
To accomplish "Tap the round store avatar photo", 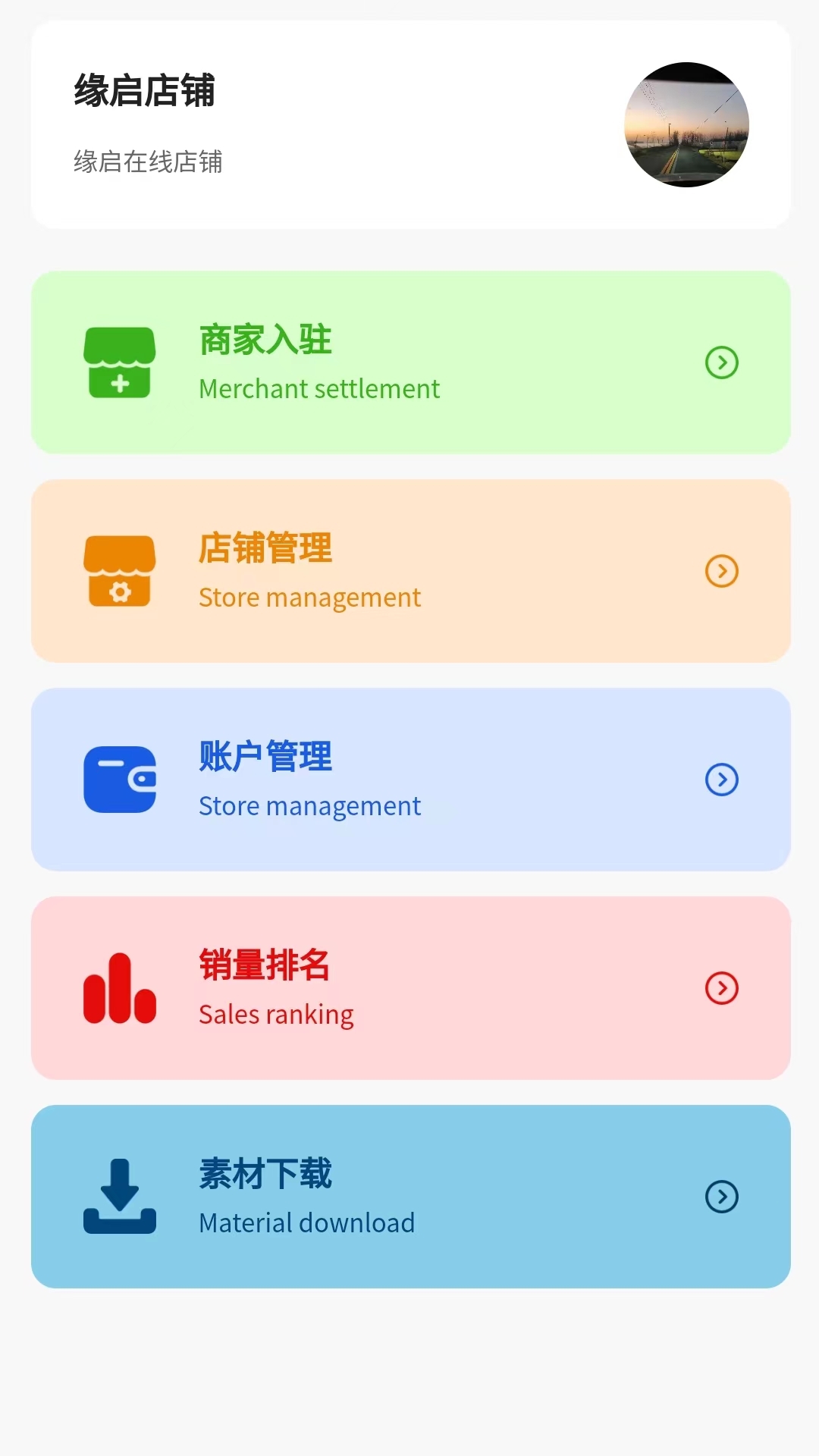I will tap(686, 125).
